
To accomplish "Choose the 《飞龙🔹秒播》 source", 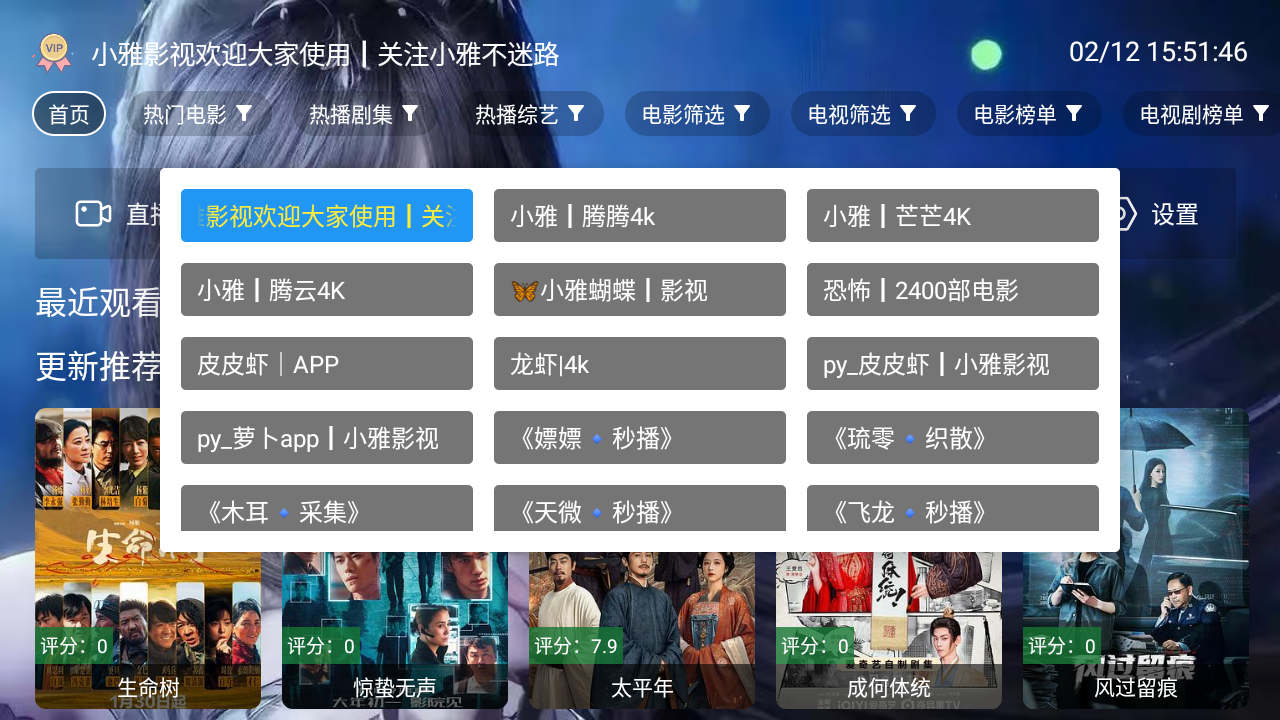I will click(952, 509).
